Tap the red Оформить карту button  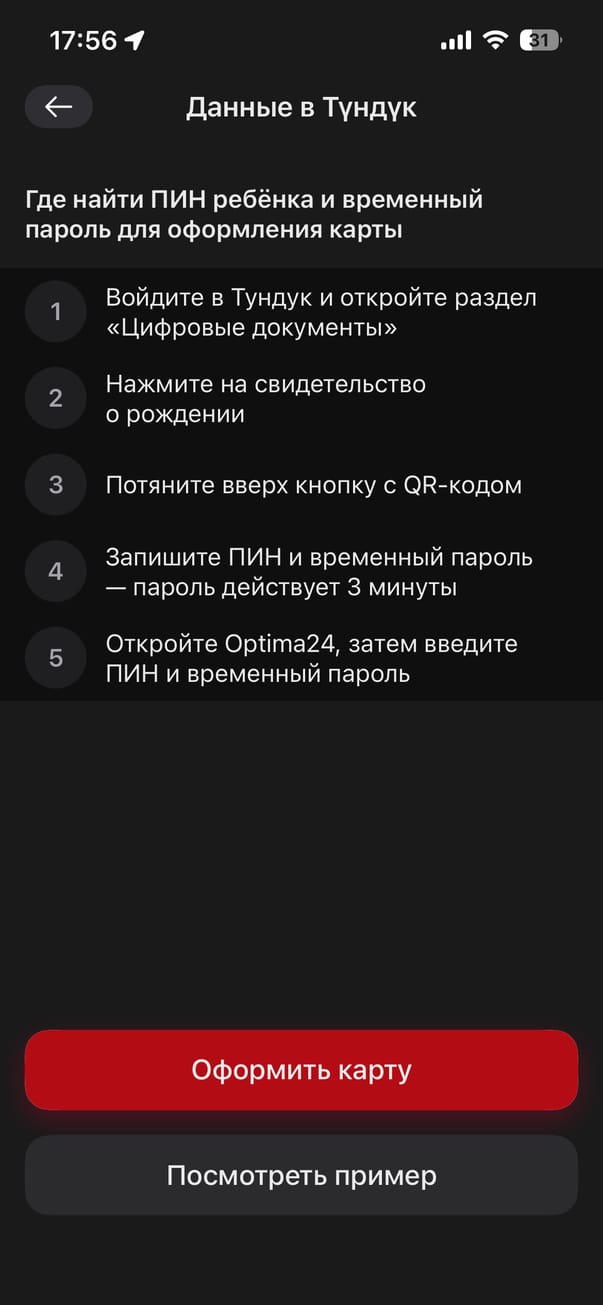301,1070
